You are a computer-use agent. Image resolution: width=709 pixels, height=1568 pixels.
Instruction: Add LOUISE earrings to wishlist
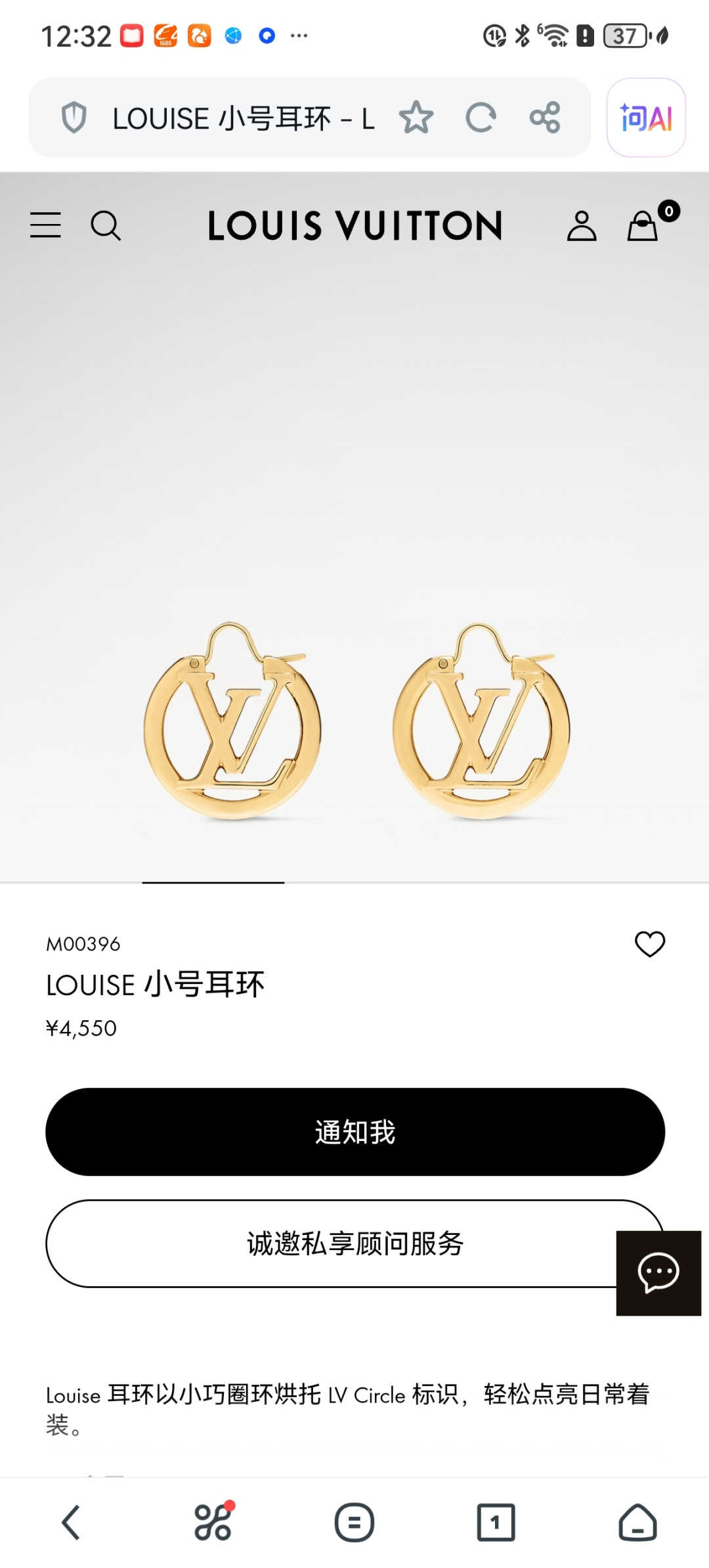[650, 944]
